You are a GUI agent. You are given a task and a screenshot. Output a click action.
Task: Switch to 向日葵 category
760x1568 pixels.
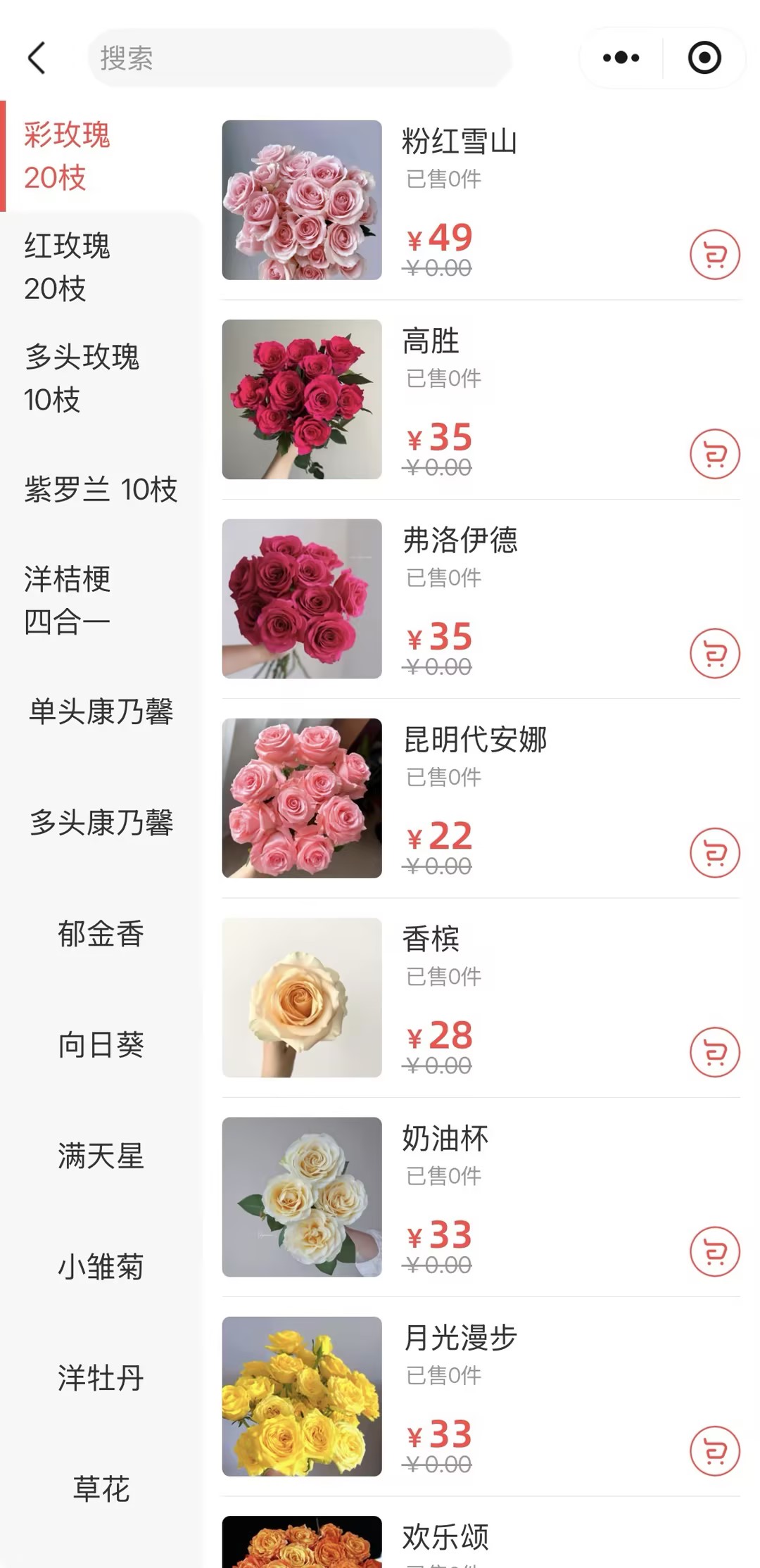[x=101, y=1045]
